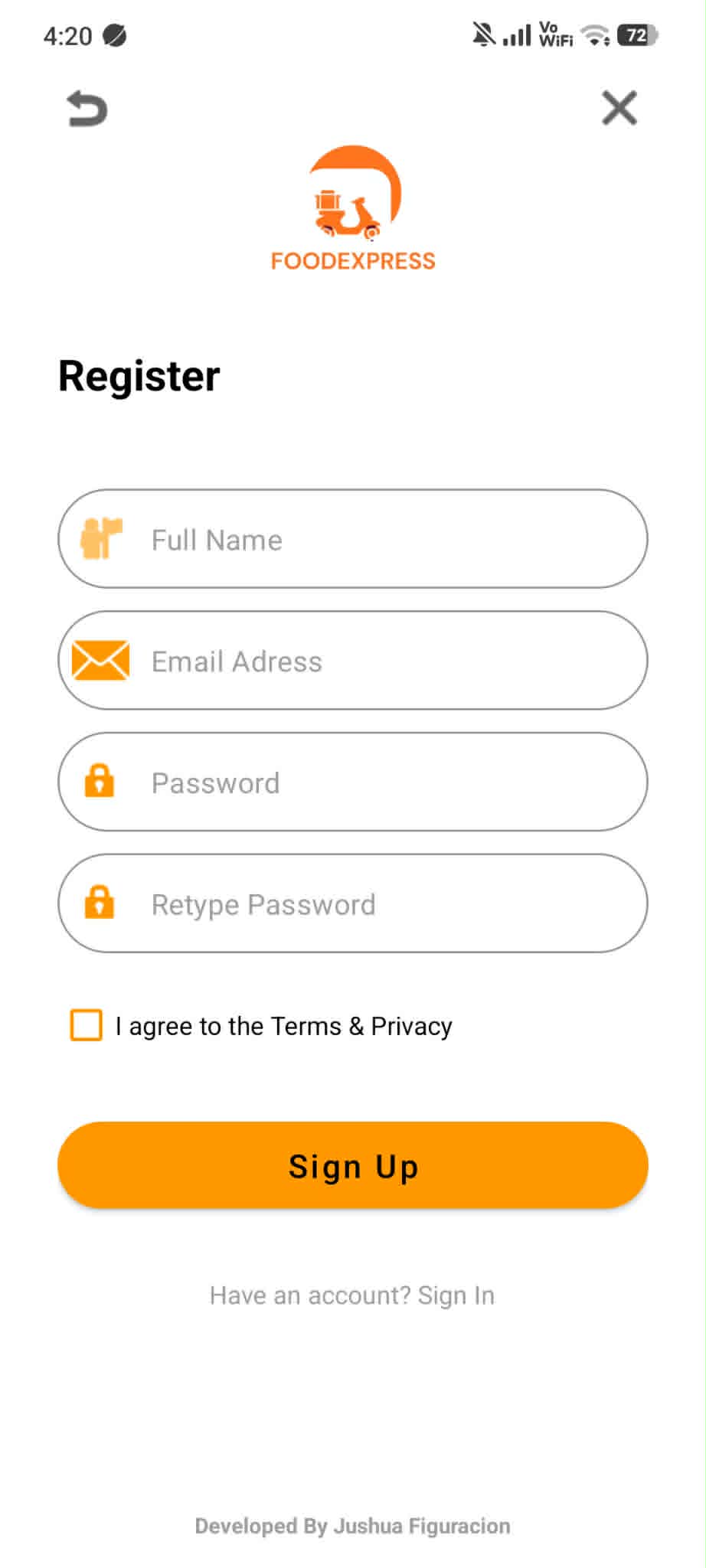Focus the Full Name field

pos(353,539)
